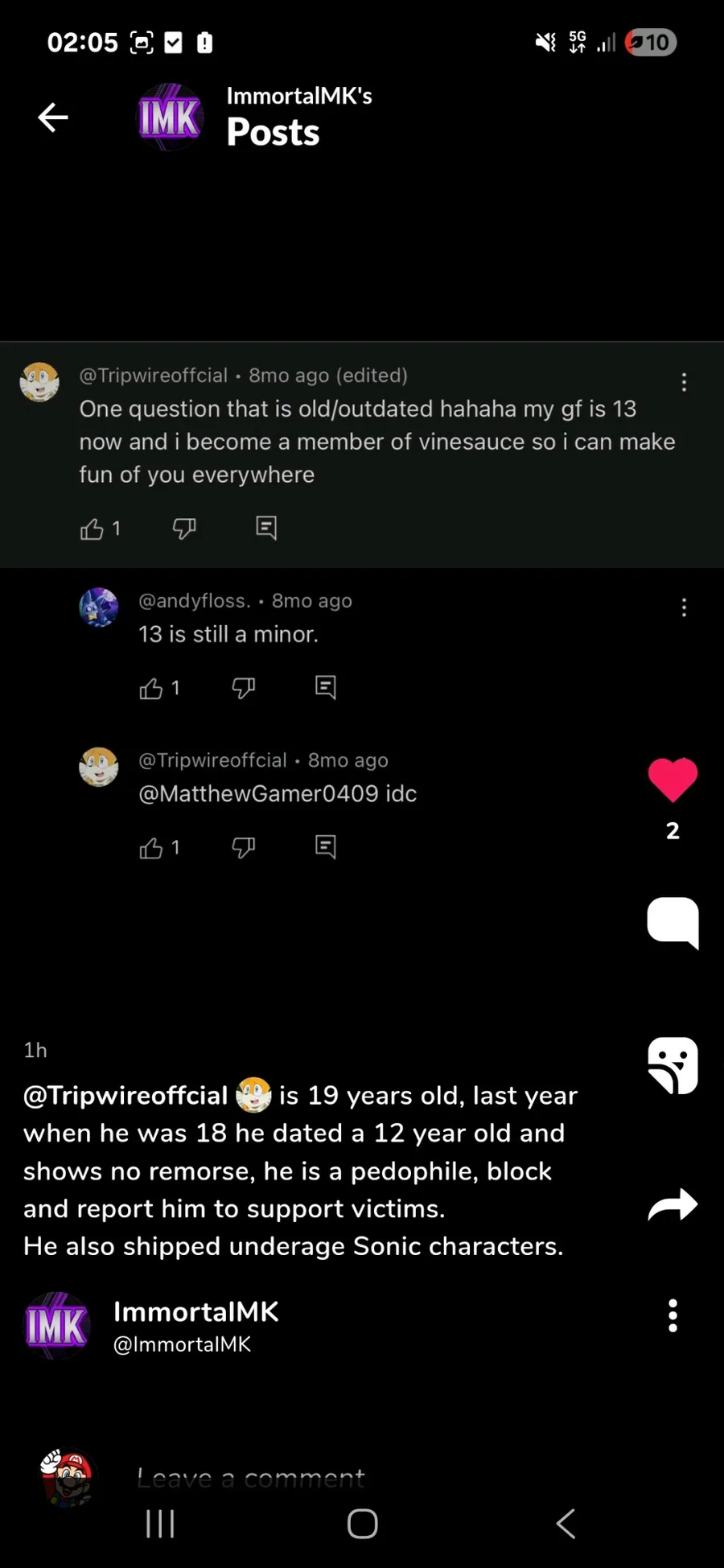Tap the Leave a comment field
Image resolution: width=724 pixels, height=1568 pixels.
pyautogui.click(x=251, y=1477)
